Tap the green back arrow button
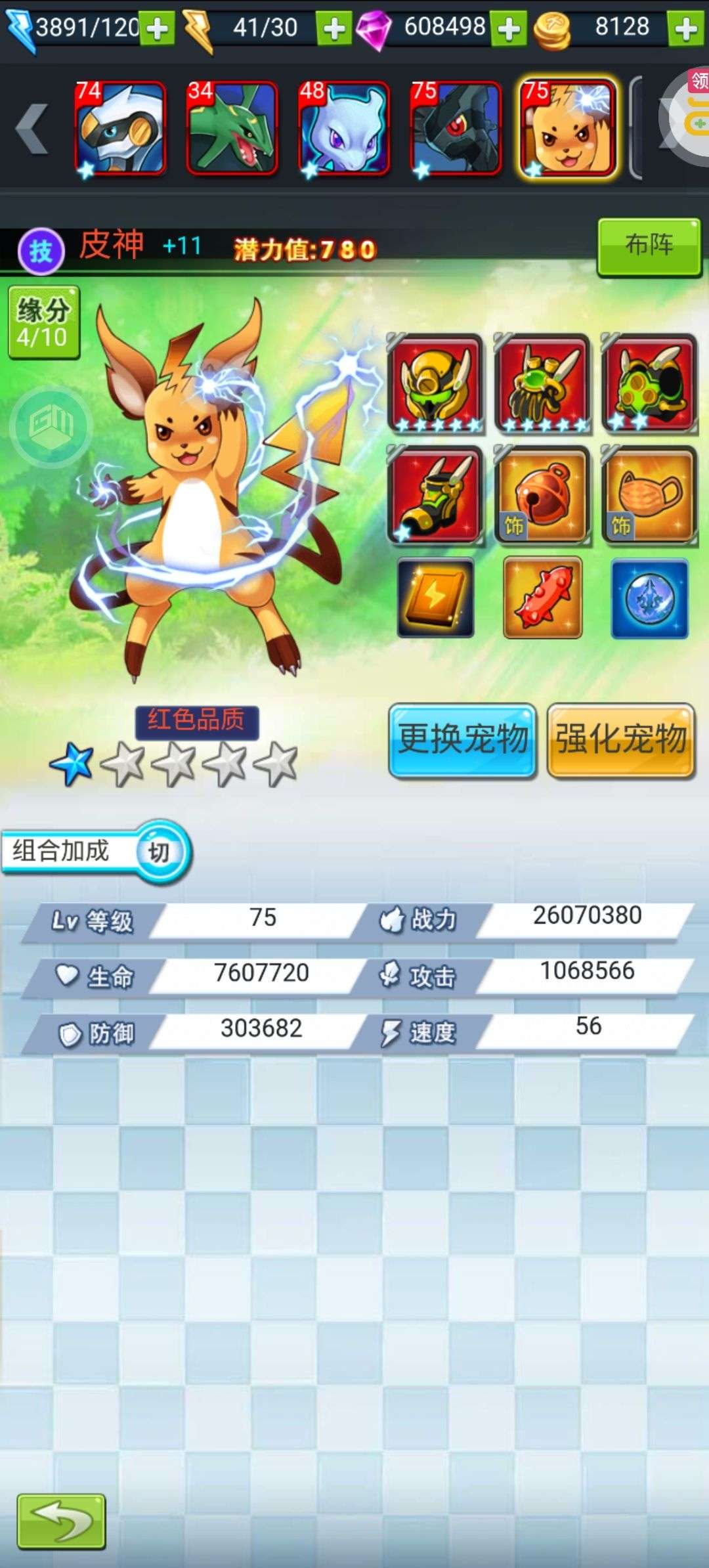The image size is (709, 1568). (x=61, y=1521)
